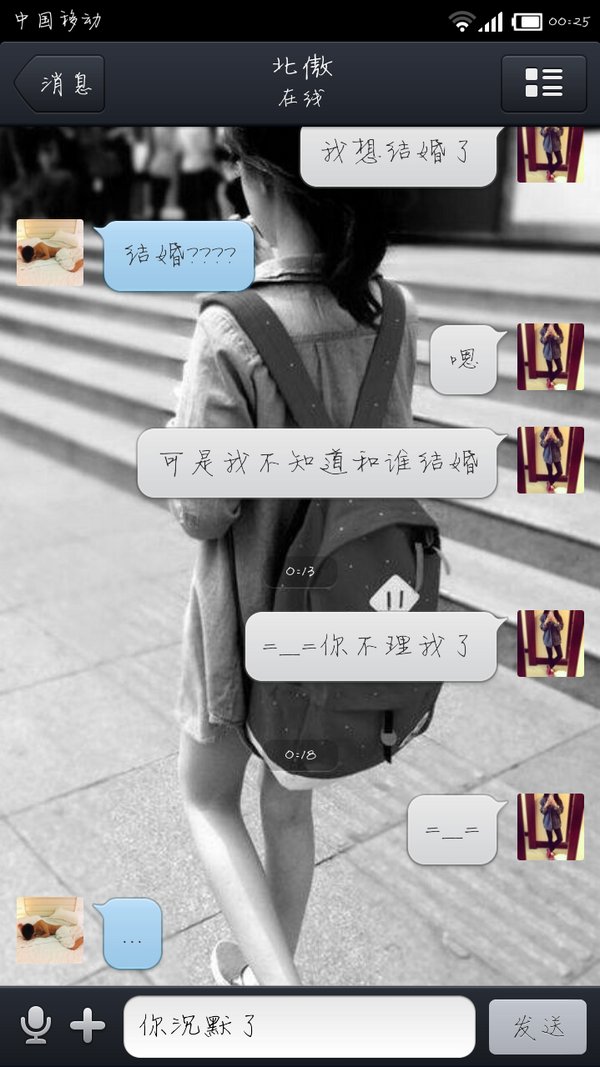Go back to 消息 list
The height and width of the screenshot is (1067, 600).
60,83
